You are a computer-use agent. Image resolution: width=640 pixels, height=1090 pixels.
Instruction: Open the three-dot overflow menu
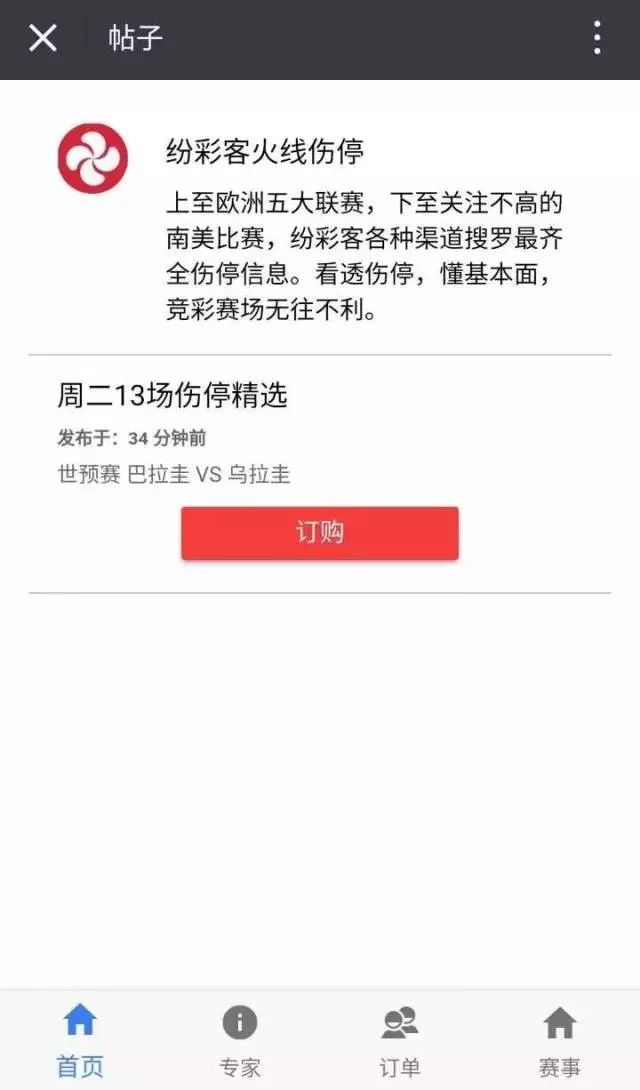pyautogui.click(x=596, y=39)
